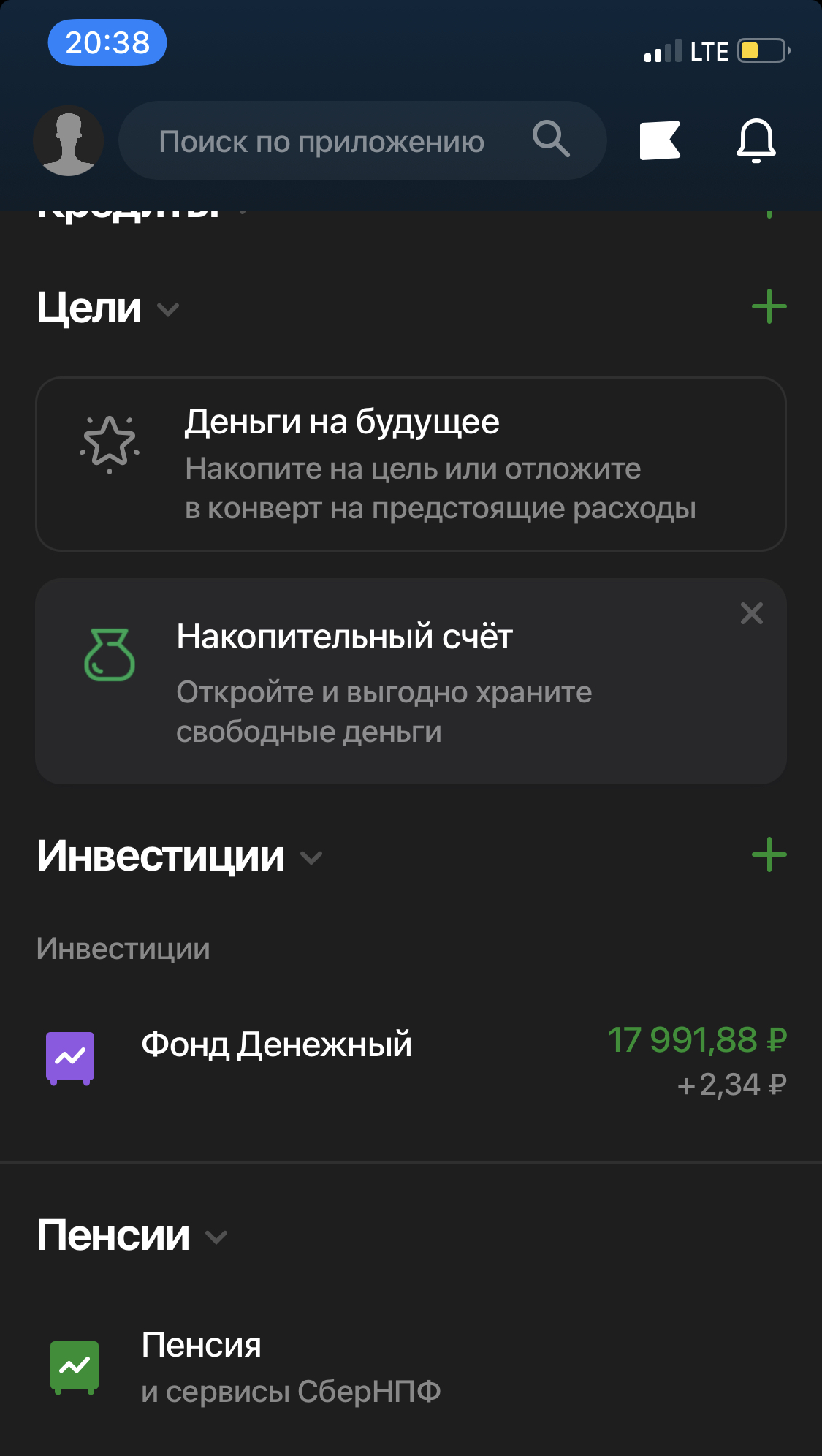The height and width of the screenshot is (1456, 822).
Task: Open the profile avatar
Action: tap(69, 140)
